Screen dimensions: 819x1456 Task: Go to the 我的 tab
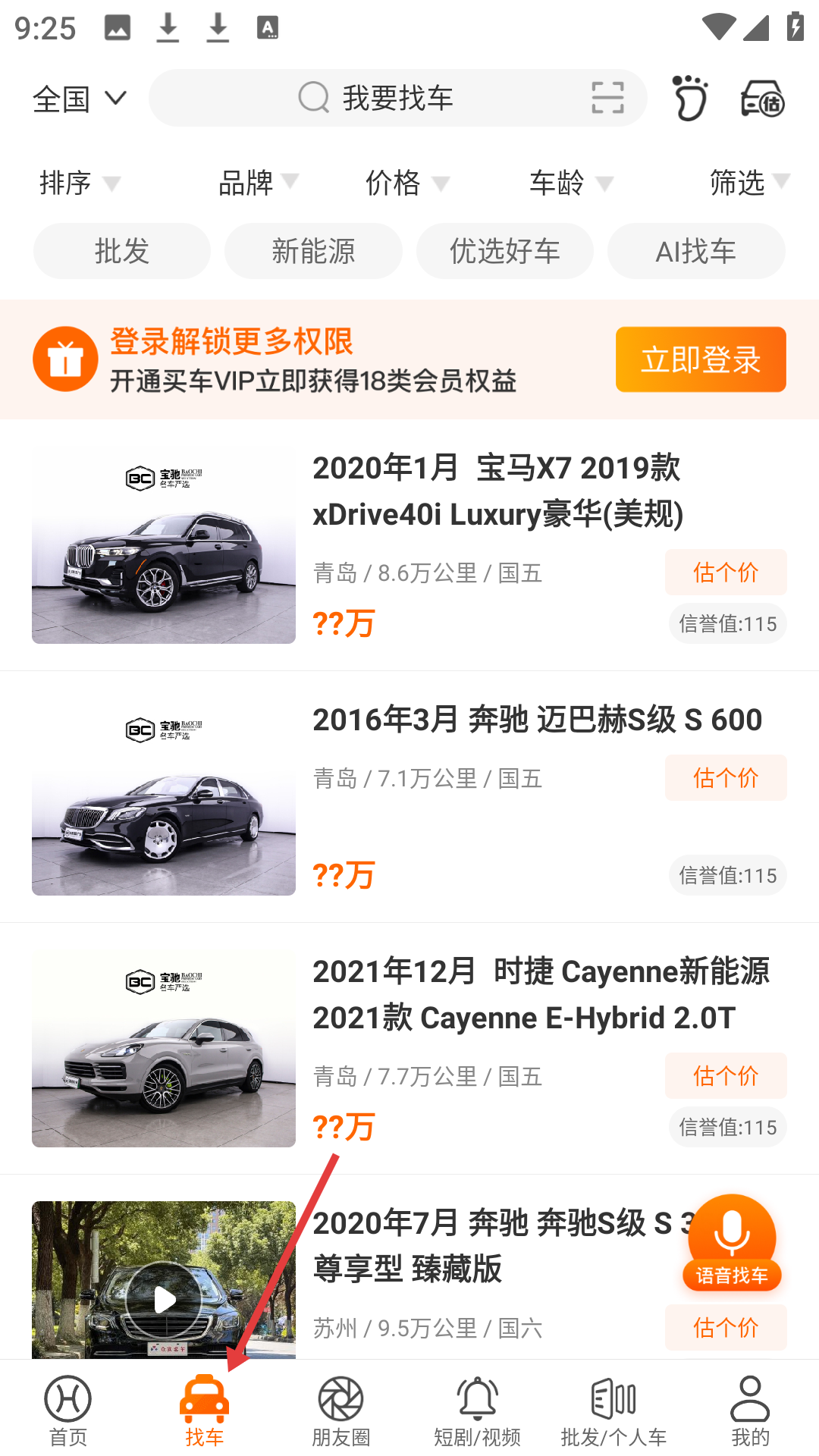click(749, 1410)
